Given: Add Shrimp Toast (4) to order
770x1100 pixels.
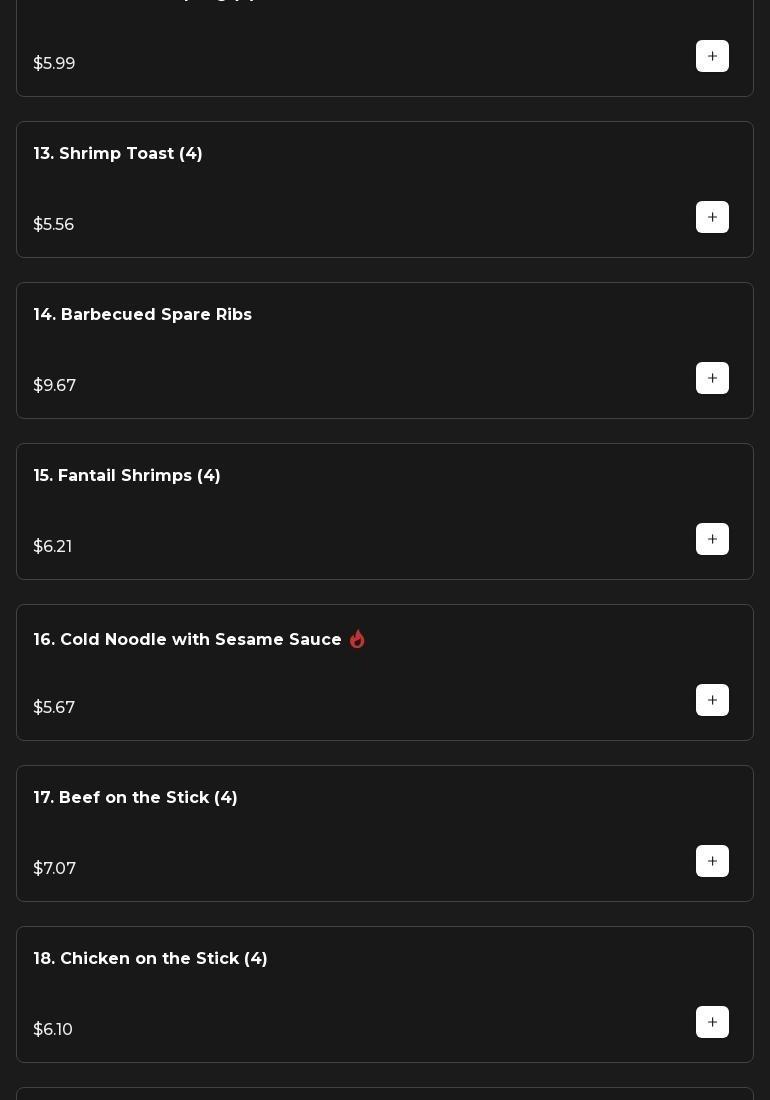Looking at the screenshot, I should point(712,217).
